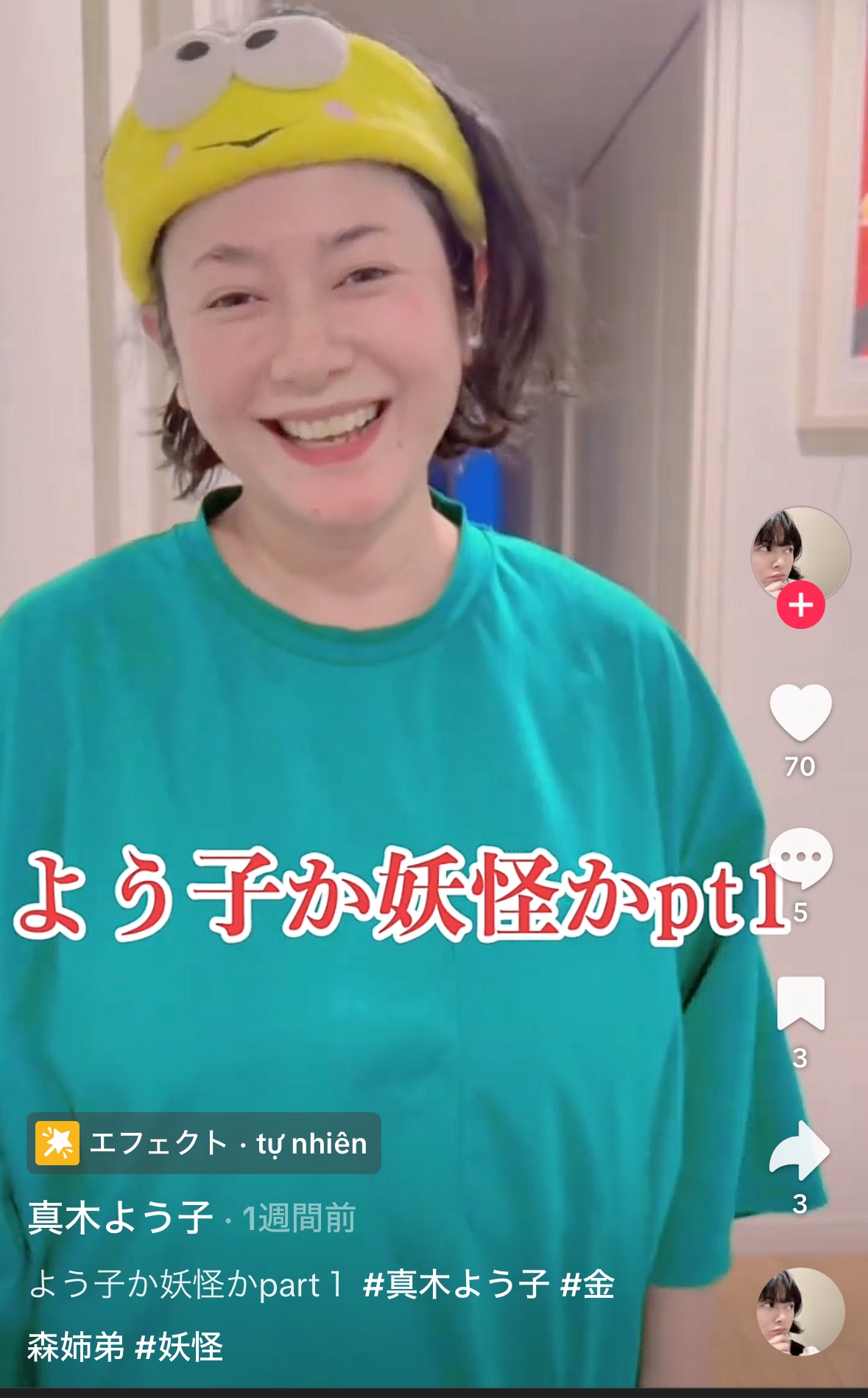This screenshot has height=1398, width=868.
Task: Open the creator's profile picture
Action: [800, 556]
